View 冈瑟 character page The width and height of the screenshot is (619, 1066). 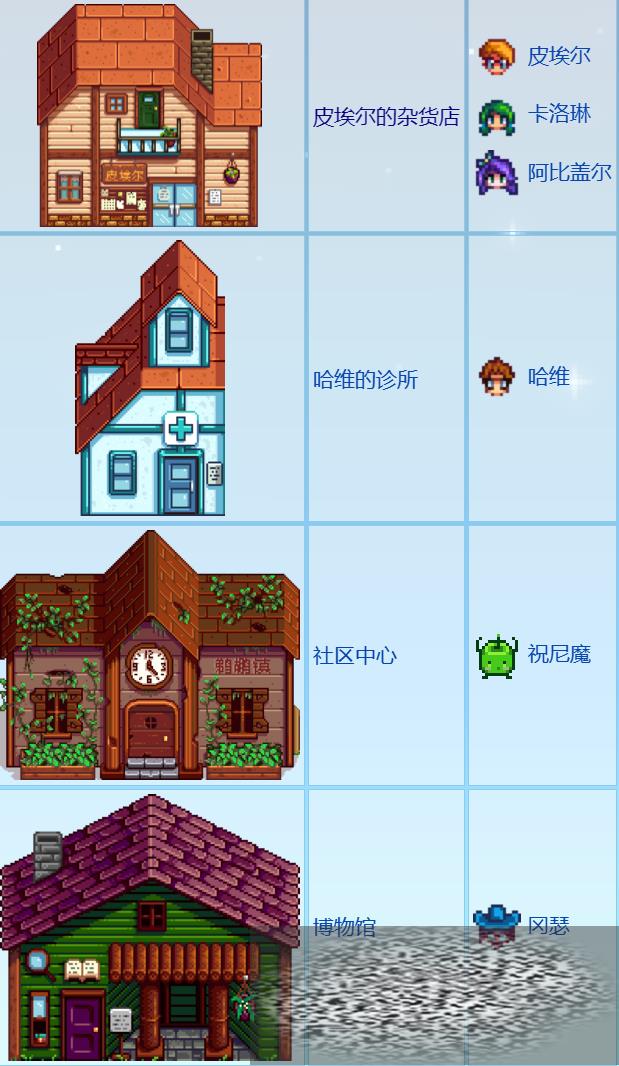pos(548,926)
